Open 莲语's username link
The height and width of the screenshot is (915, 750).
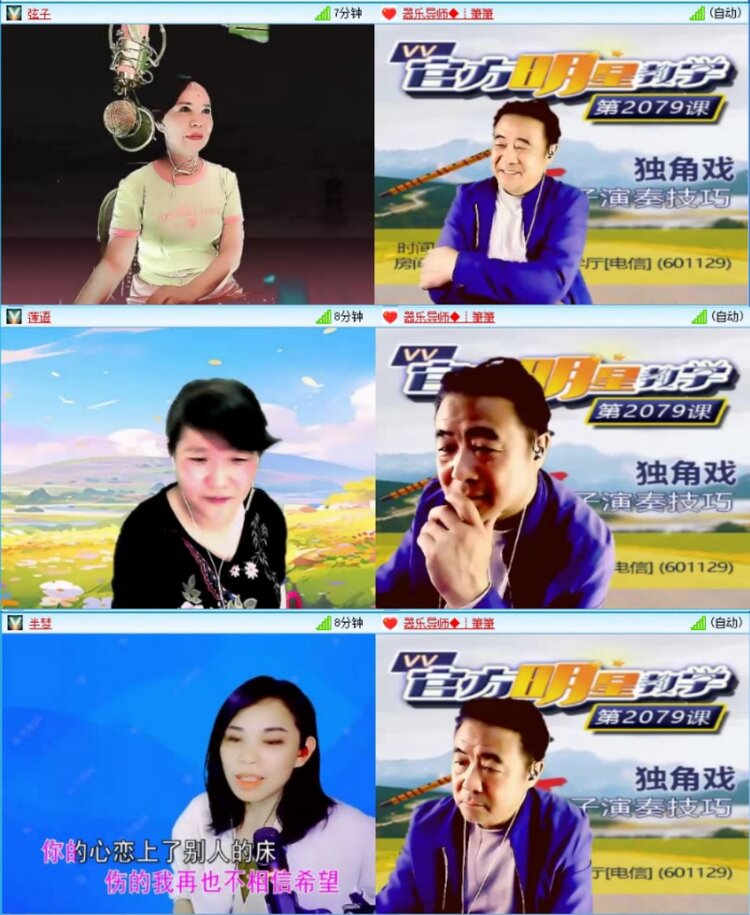pos(40,315)
